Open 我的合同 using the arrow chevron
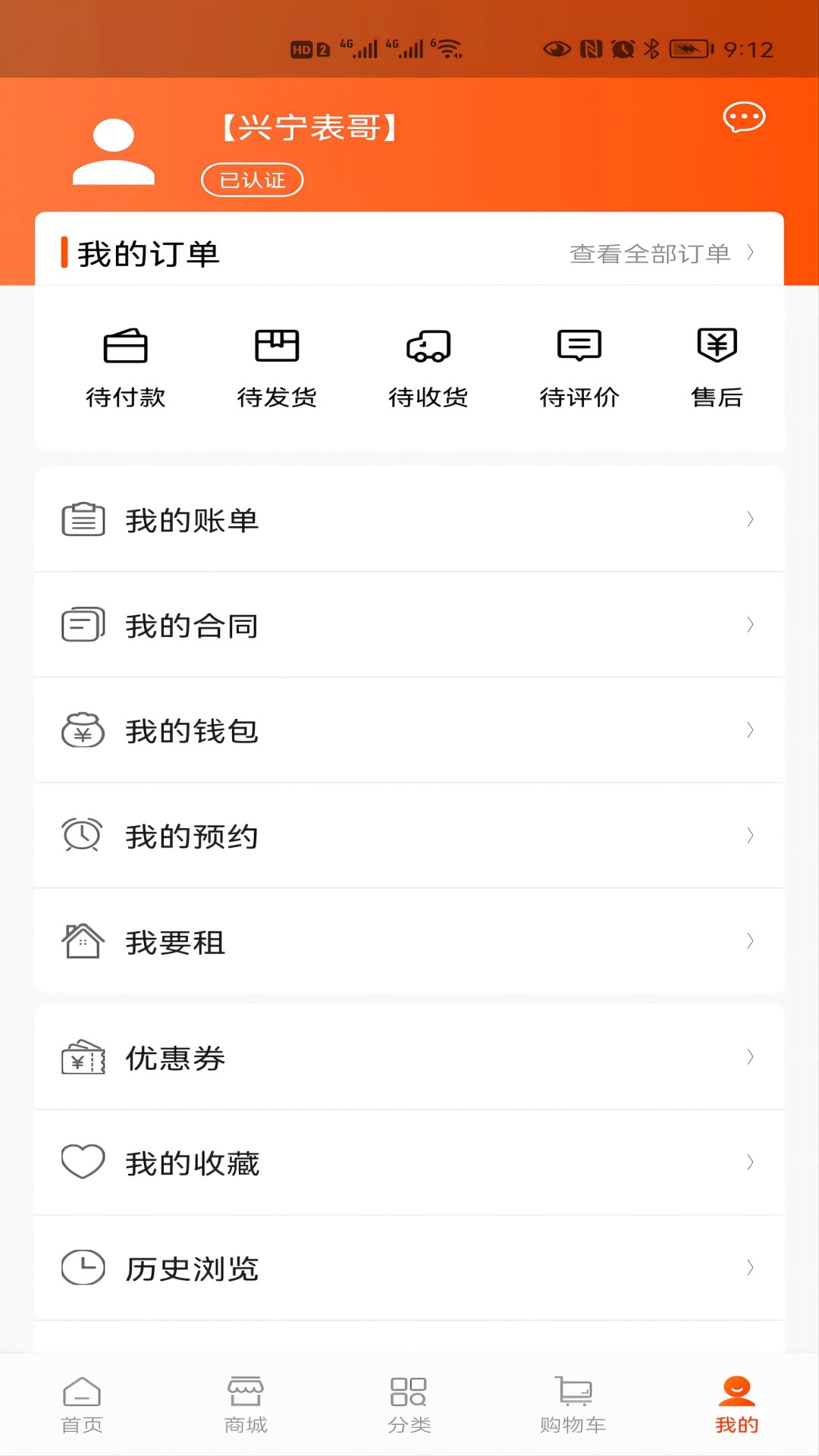The image size is (819, 1456). [750, 625]
